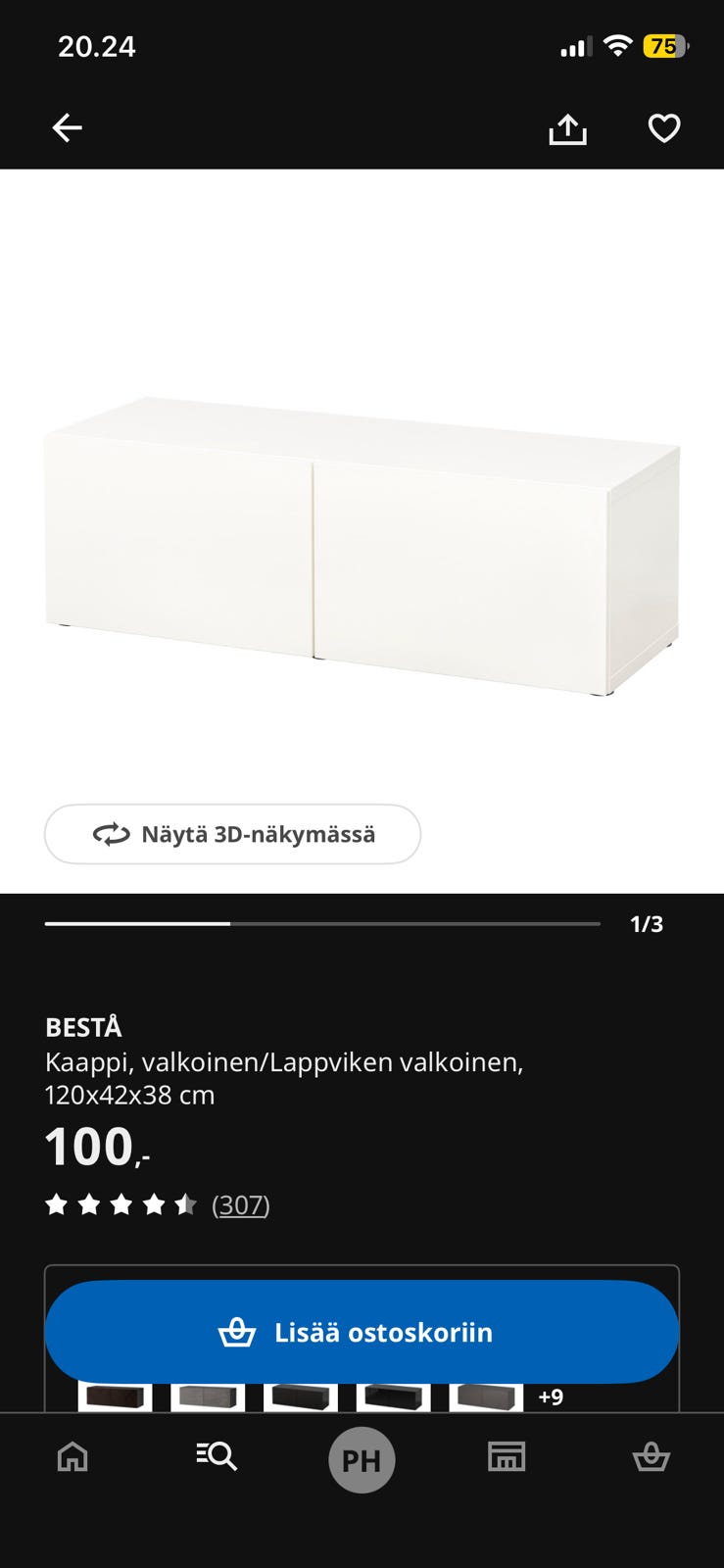
Task: Open the shopping cart from bottom navigation
Action: click(652, 1457)
